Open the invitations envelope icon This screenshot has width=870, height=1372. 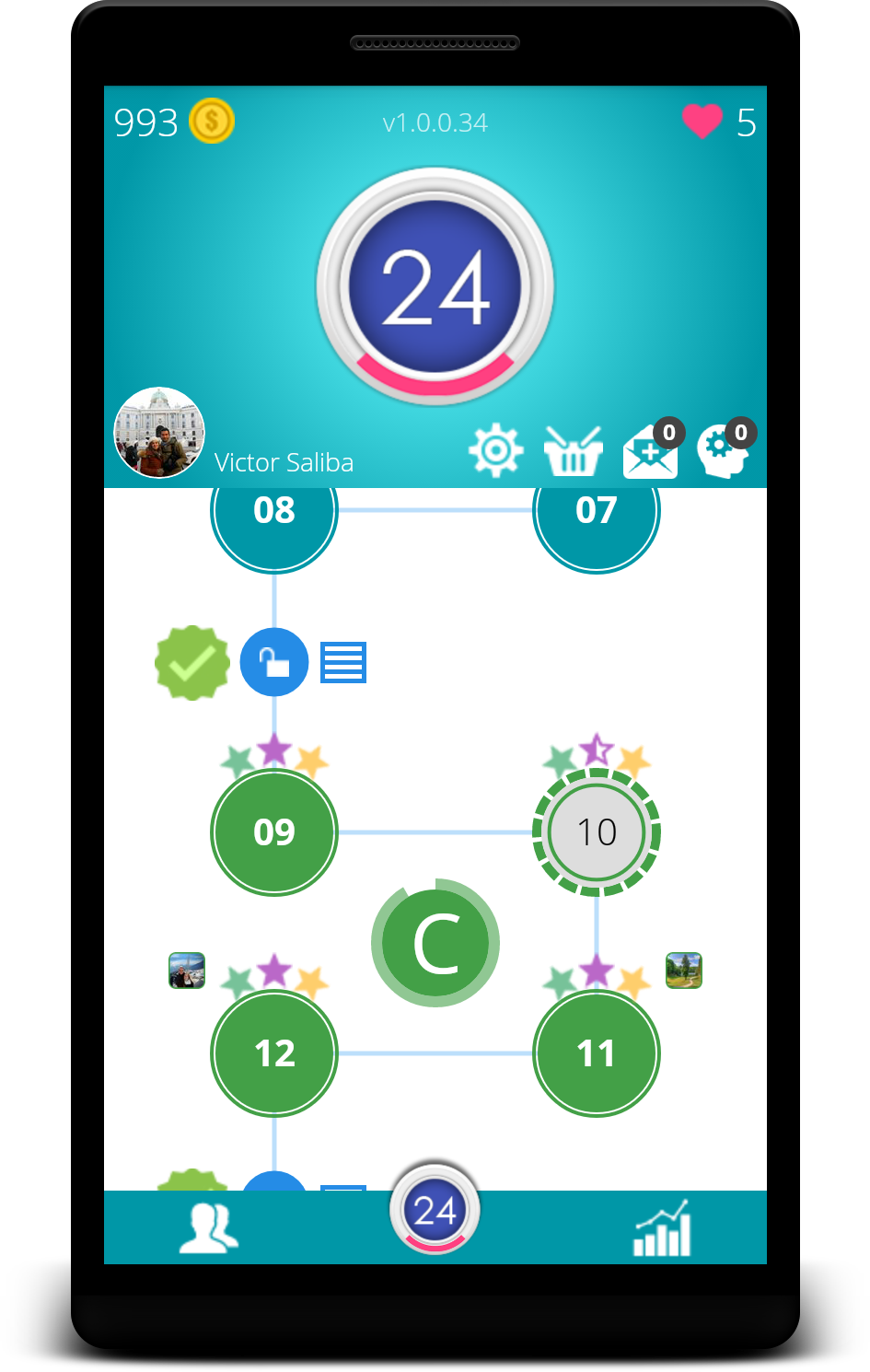coord(650,453)
